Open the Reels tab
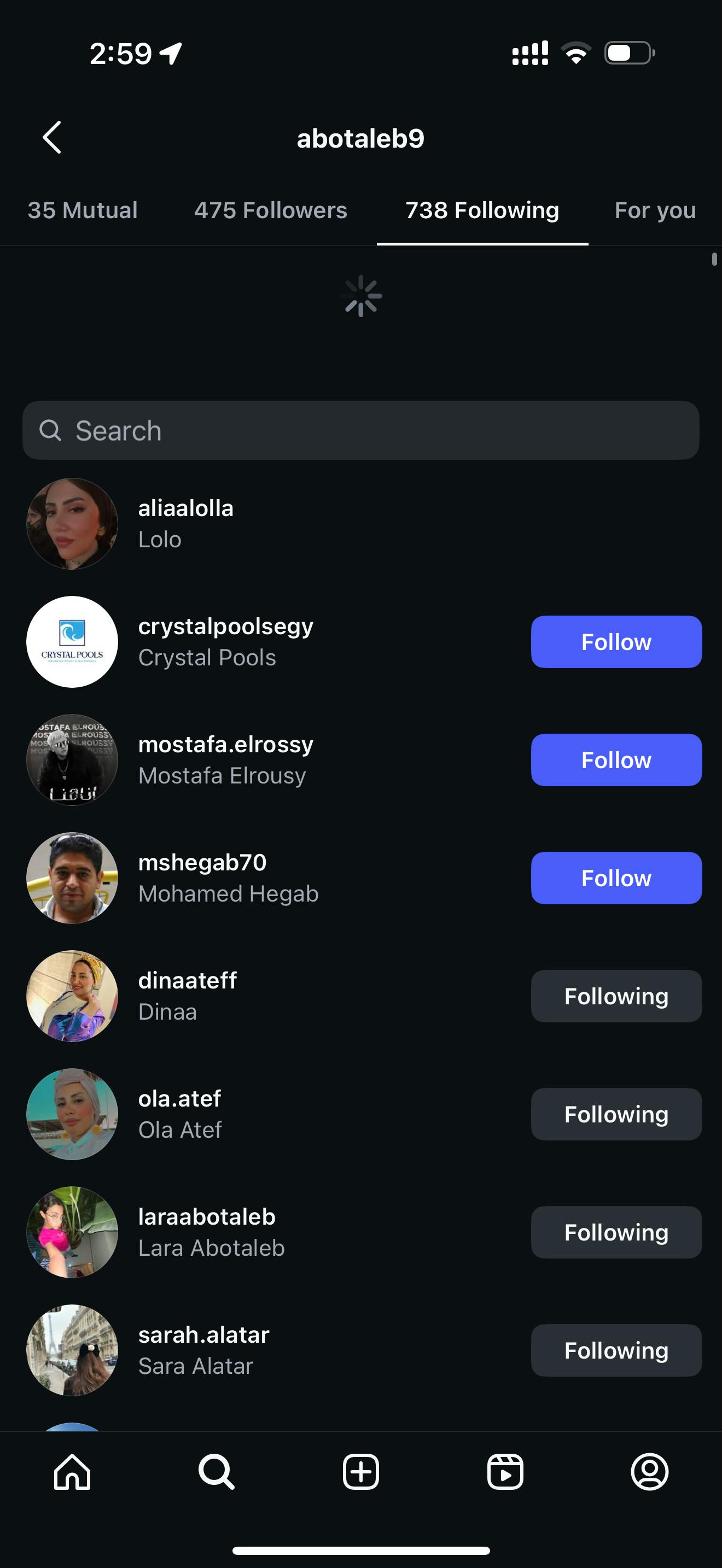Image resolution: width=722 pixels, height=1568 pixels. [x=505, y=1472]
